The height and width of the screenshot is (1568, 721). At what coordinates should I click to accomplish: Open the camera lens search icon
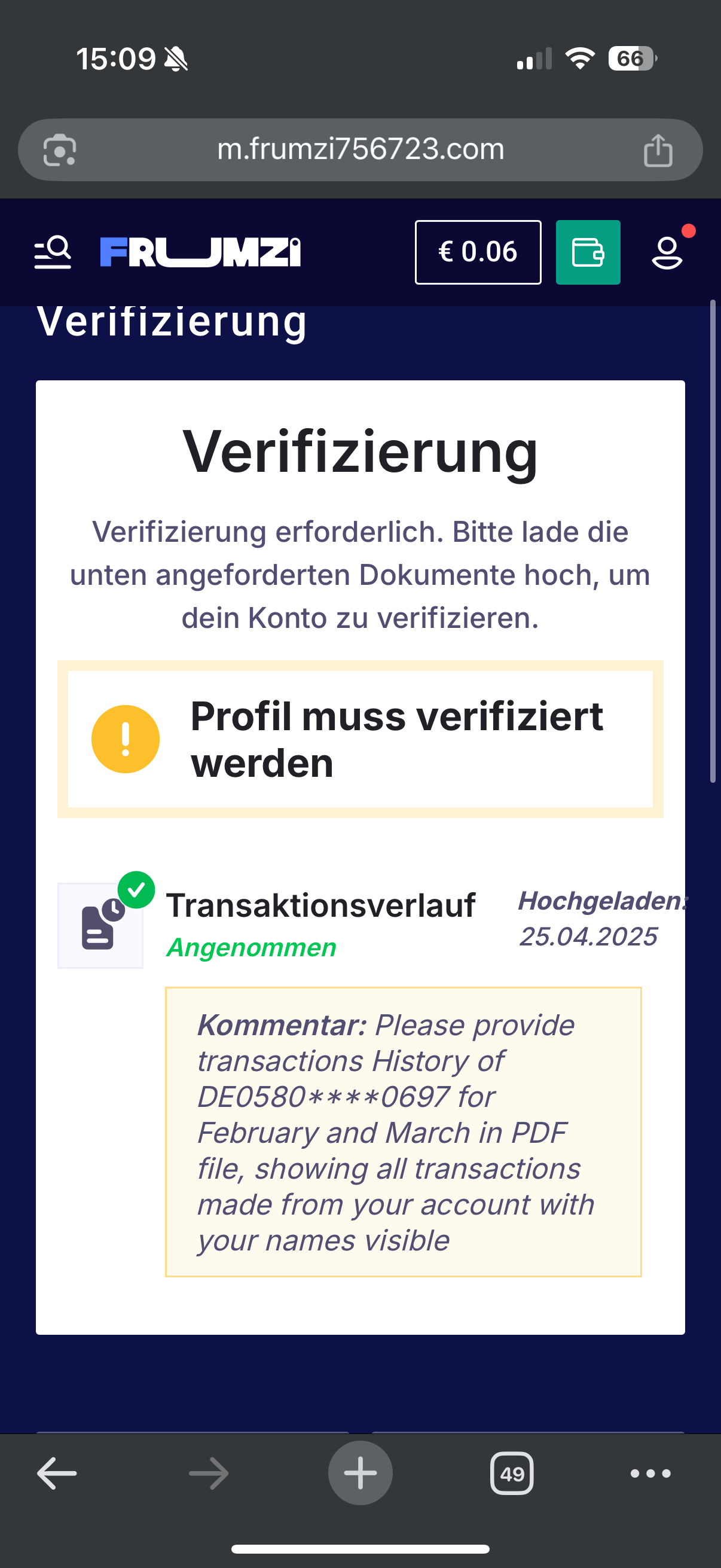tap(60, 150)
